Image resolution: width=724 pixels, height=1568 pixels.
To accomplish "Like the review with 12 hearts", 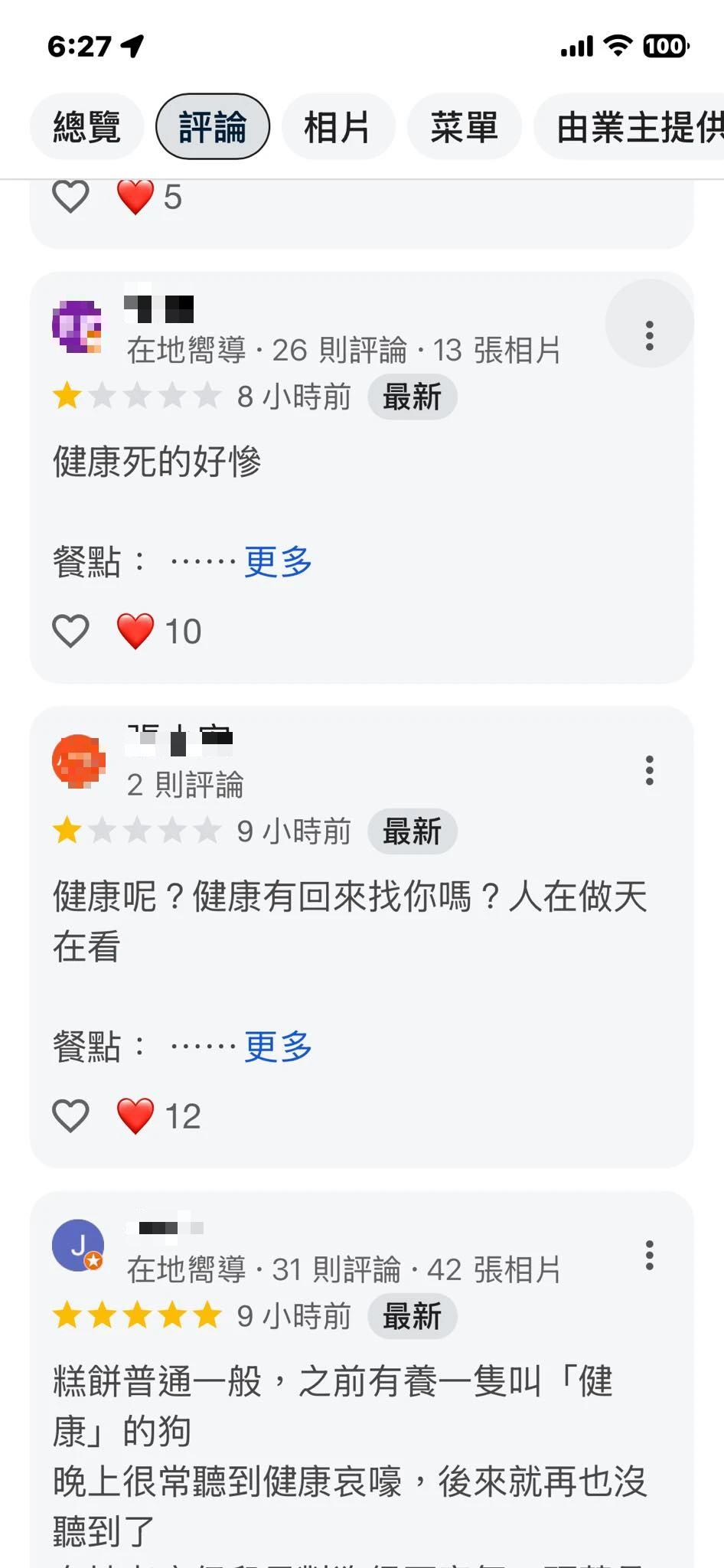I will 70,1116.
